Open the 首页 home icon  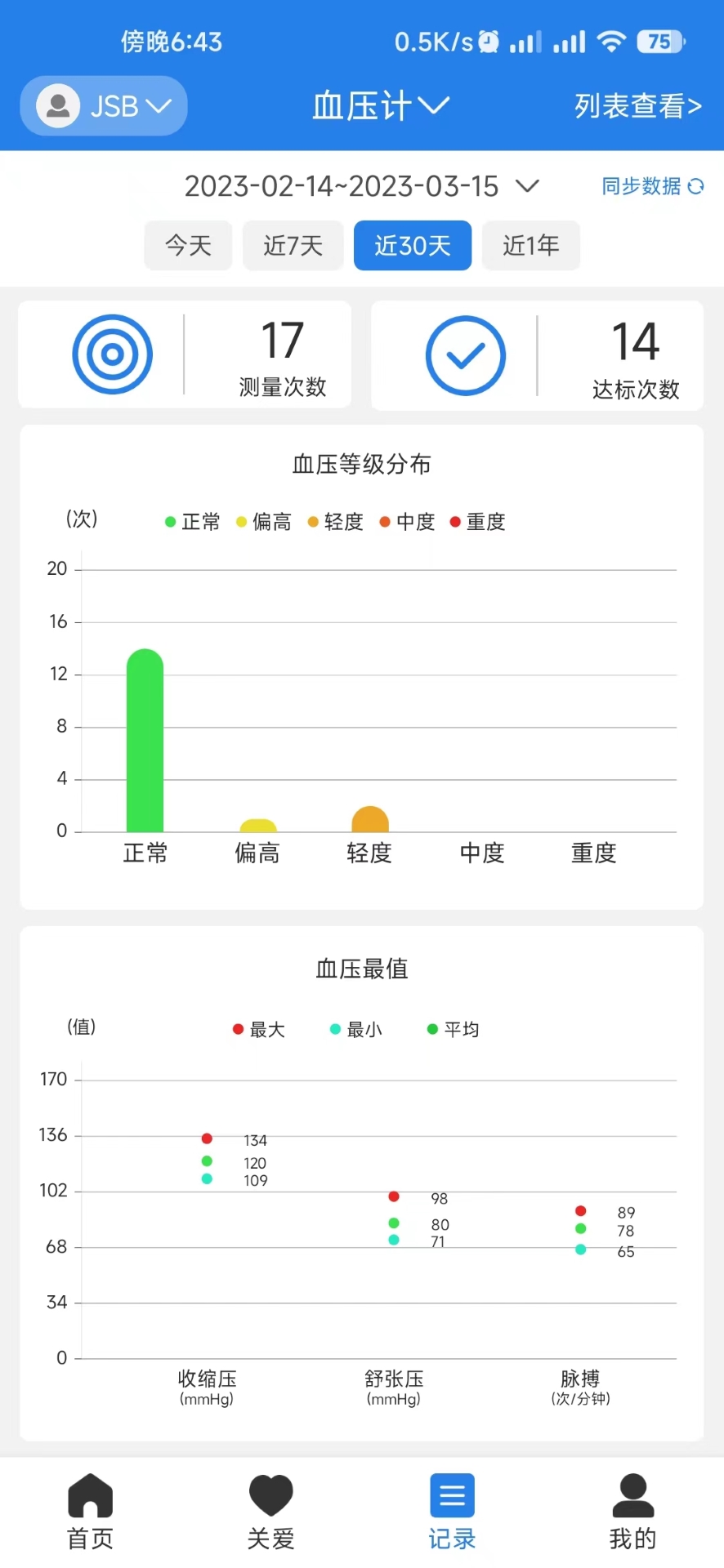tap(90, 1495)
